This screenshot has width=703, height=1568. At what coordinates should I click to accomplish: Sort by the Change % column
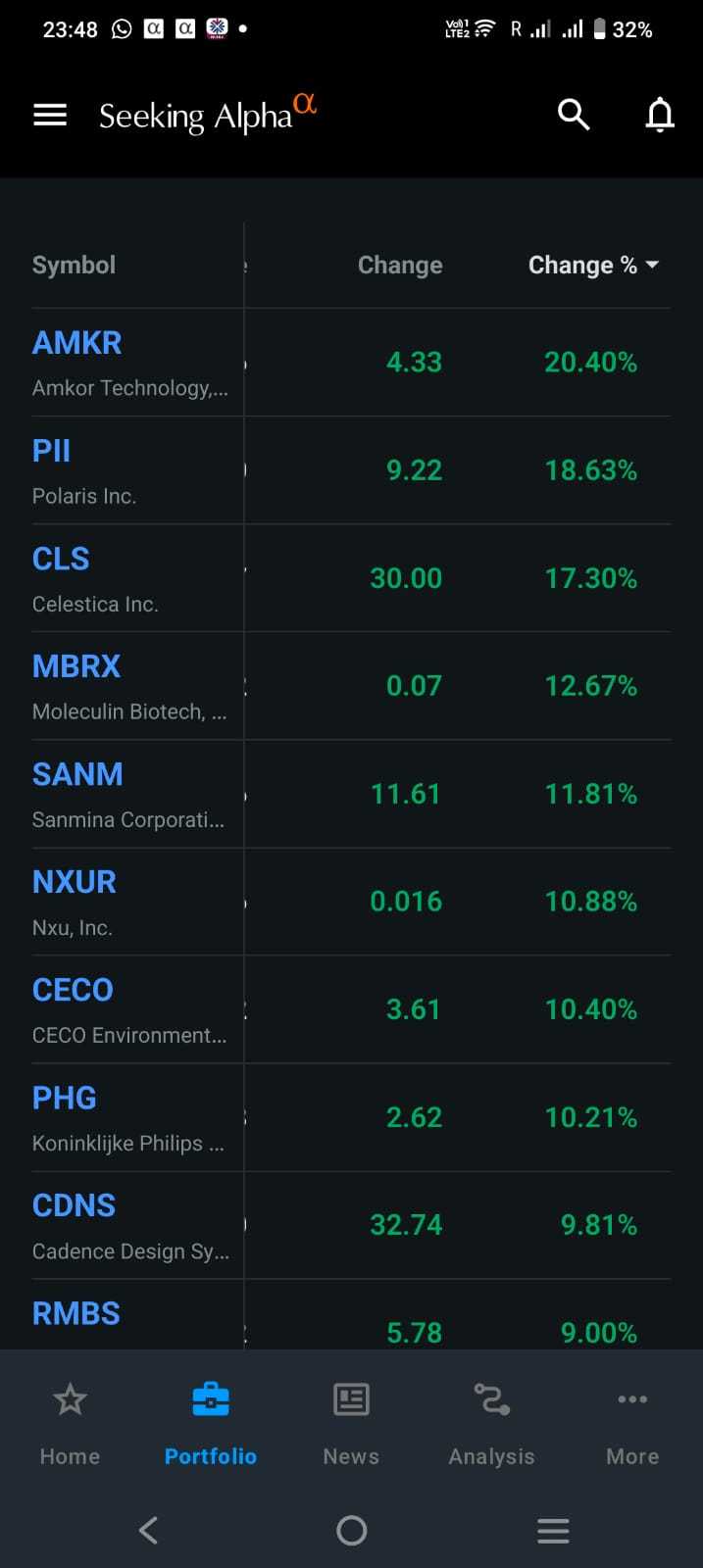tap(593, 265)
